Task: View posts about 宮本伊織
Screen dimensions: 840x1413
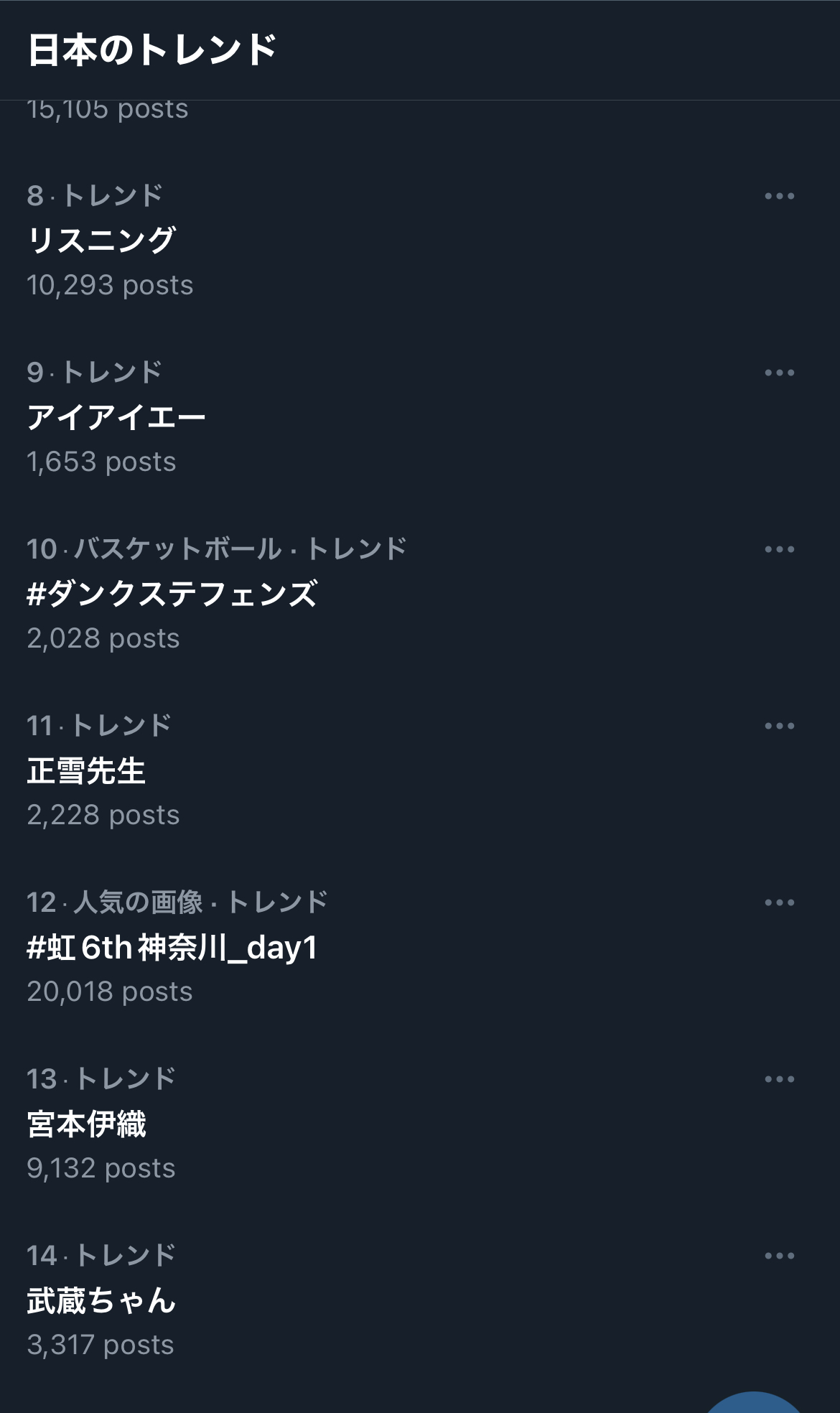Action: tap(87, 1124)
